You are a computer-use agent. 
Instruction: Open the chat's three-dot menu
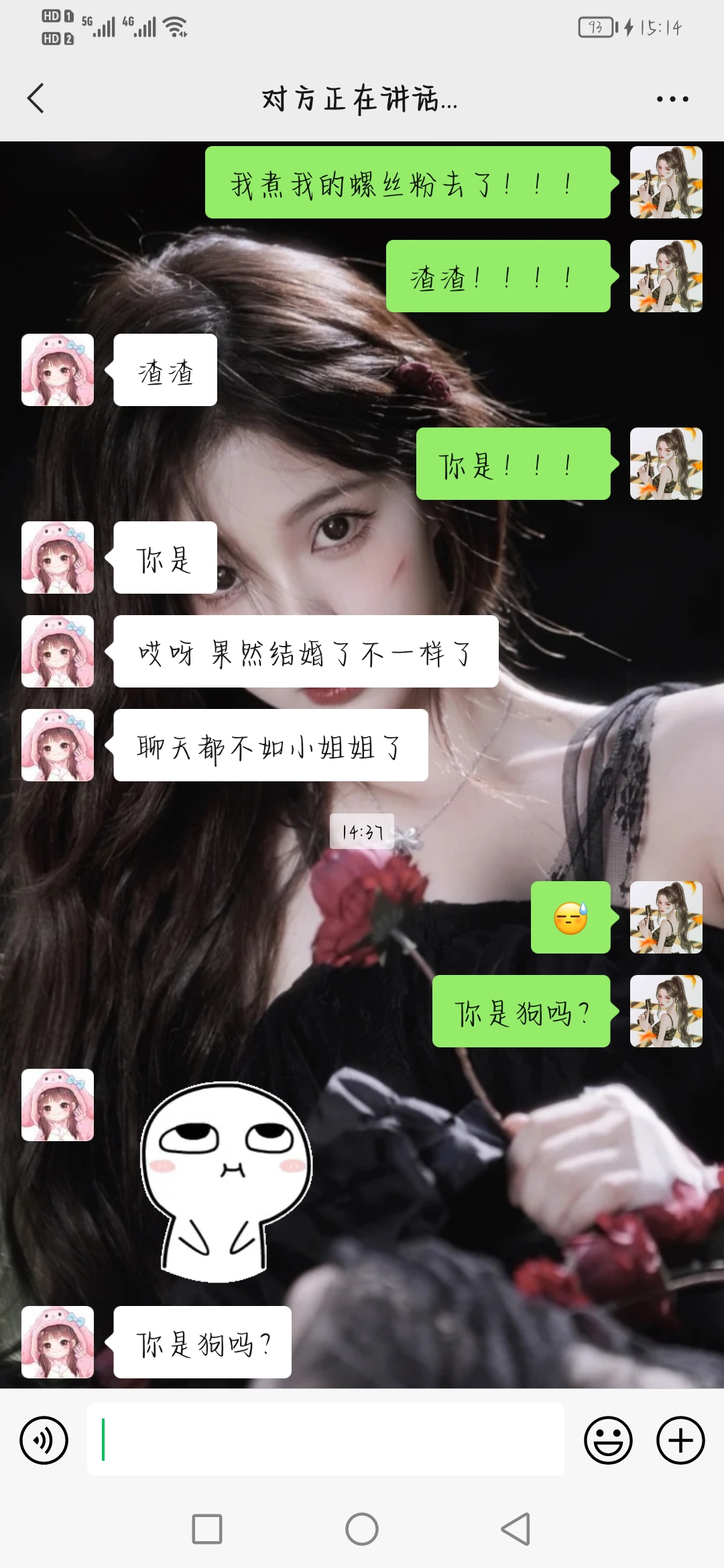point(672,99)
